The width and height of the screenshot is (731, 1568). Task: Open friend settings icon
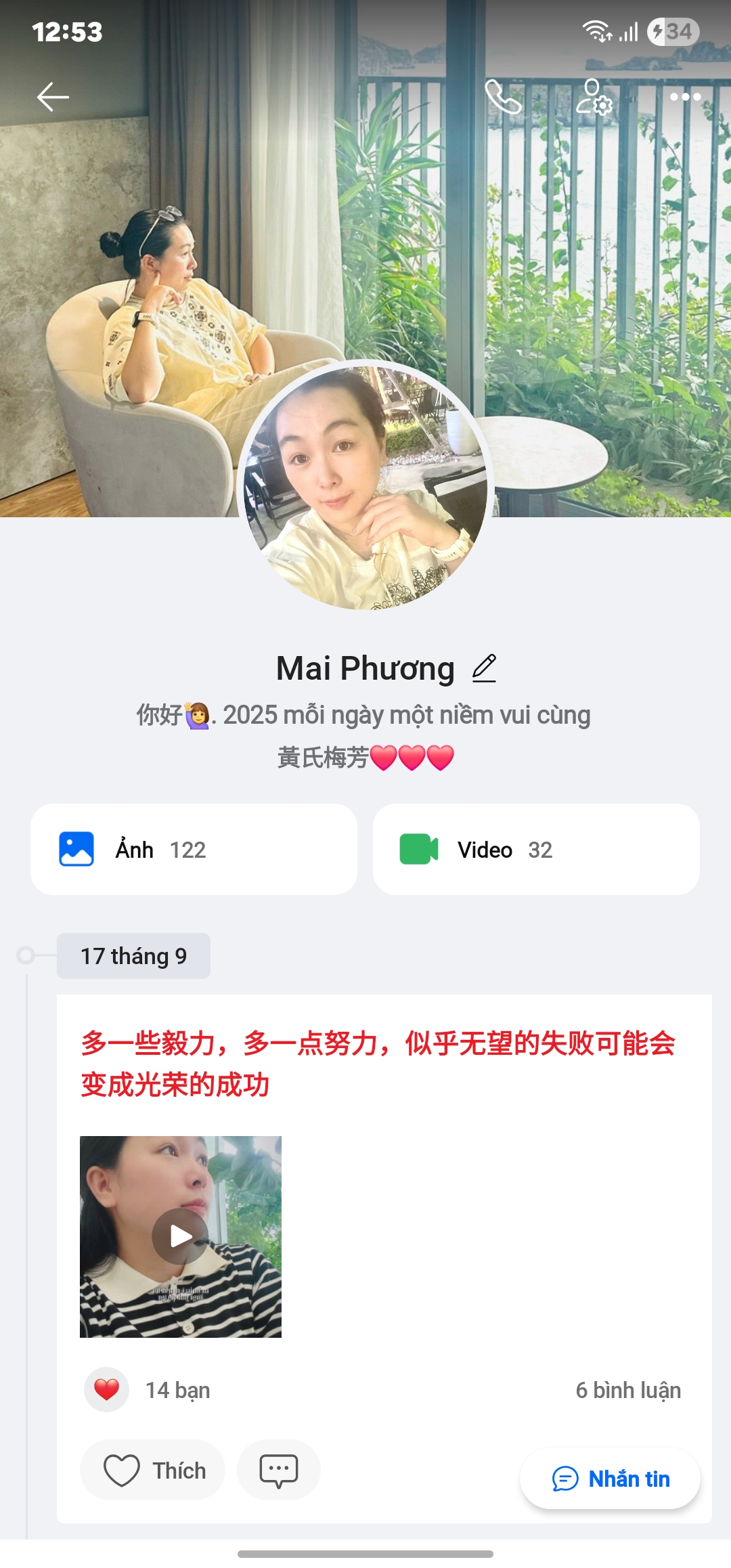click(x=594, y=97)
